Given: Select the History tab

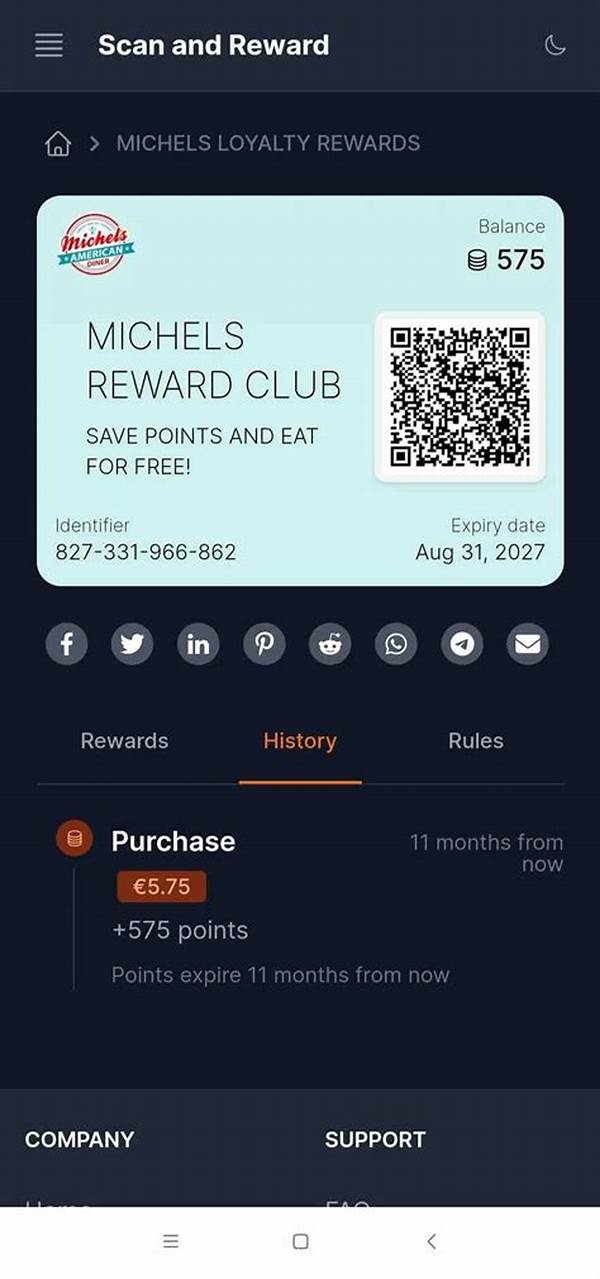Looking at the screenshot, I should click(x=299, y=741).
